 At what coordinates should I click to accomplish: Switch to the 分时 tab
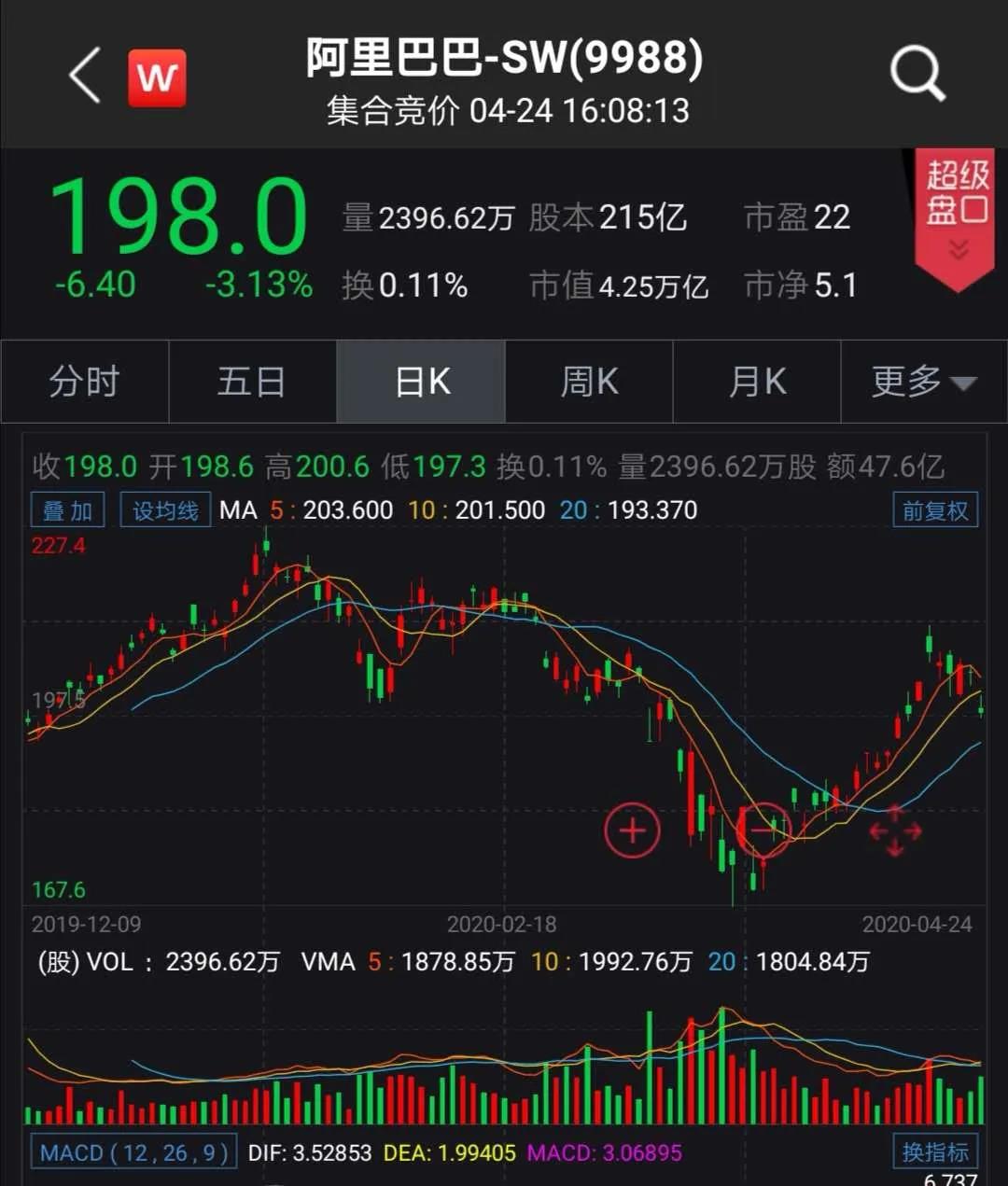point(84,382)
